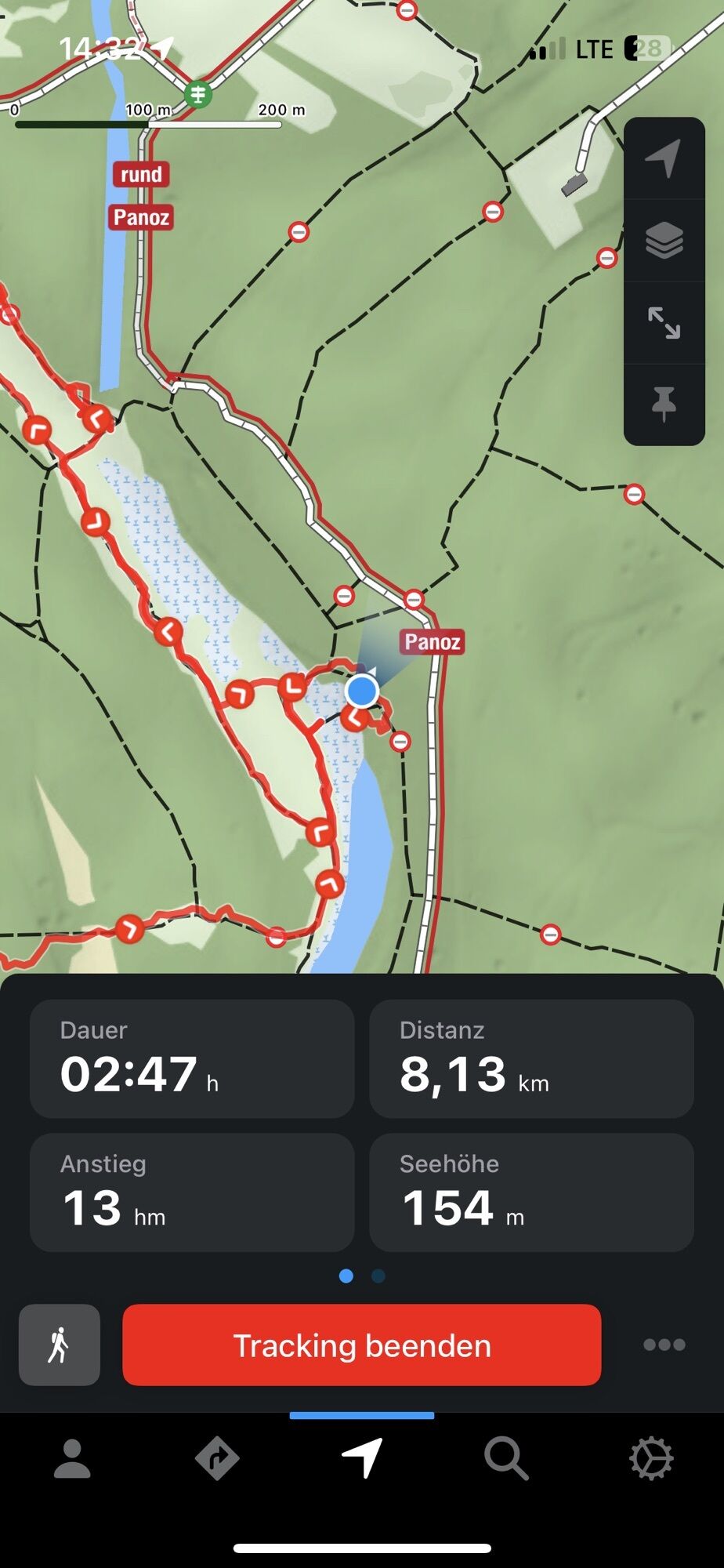Image resolution: width=724 pixels, height=1568 pixels.
Task: Switch to the profile tab
Action: coord(72,1459)
